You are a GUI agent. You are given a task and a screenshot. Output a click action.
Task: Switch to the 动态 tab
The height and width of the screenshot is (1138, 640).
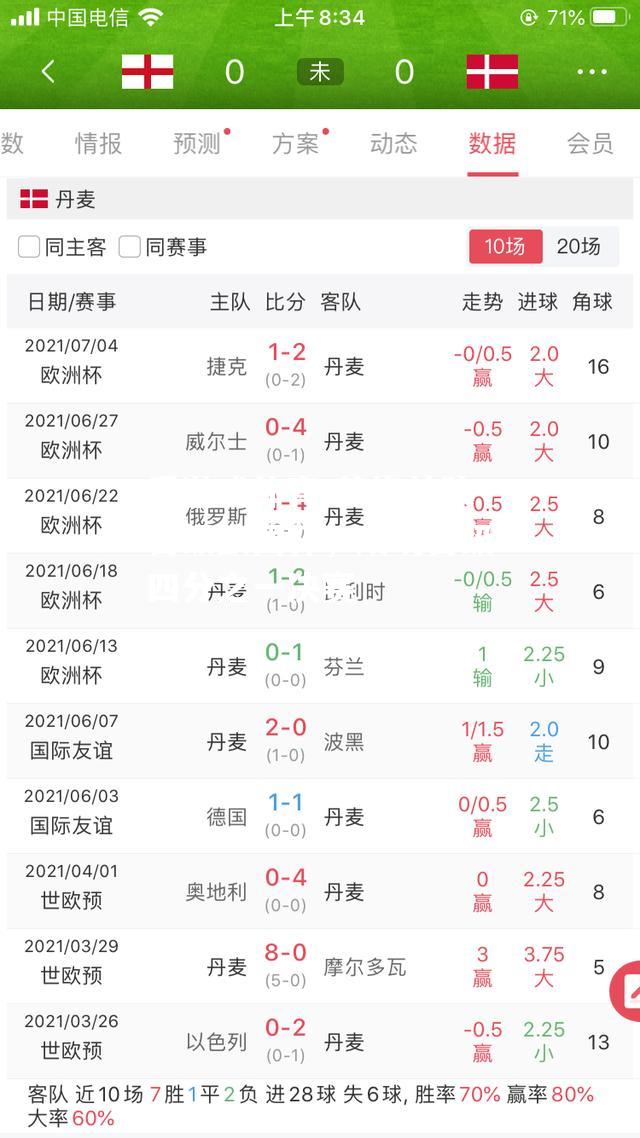(393, 144)
